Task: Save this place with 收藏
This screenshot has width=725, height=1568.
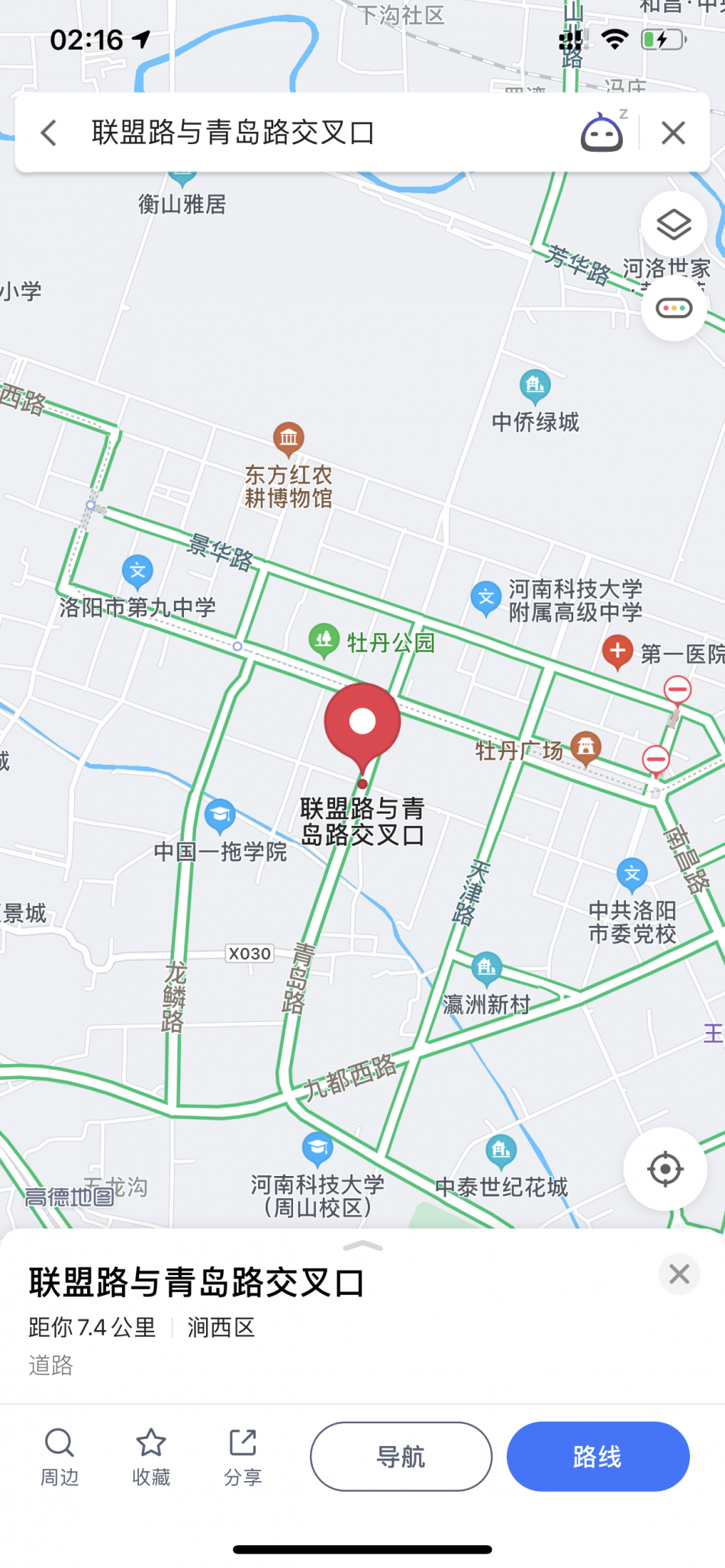Action: coord(151,1457)
